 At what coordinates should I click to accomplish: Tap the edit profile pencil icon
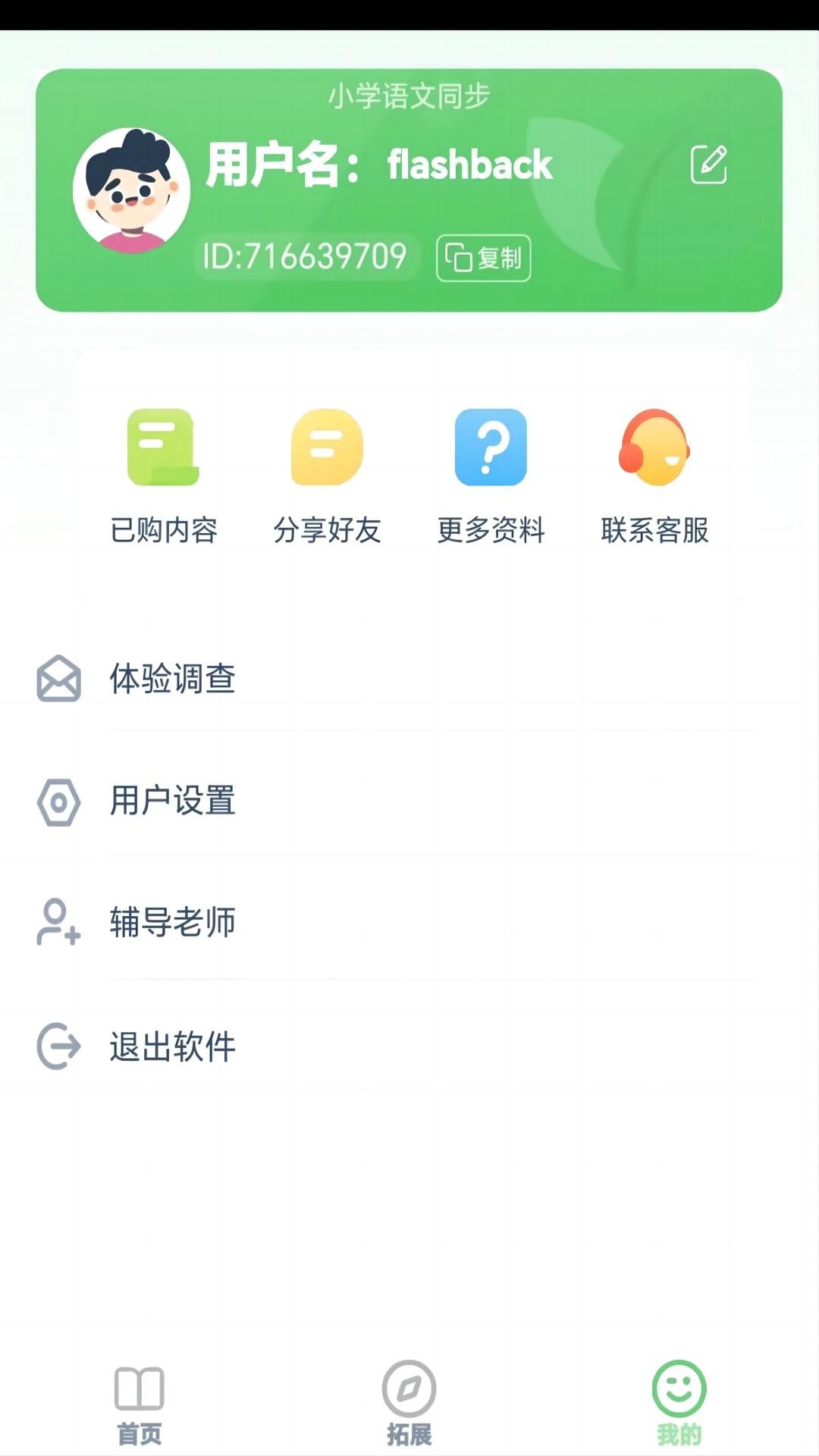[708, 165]
